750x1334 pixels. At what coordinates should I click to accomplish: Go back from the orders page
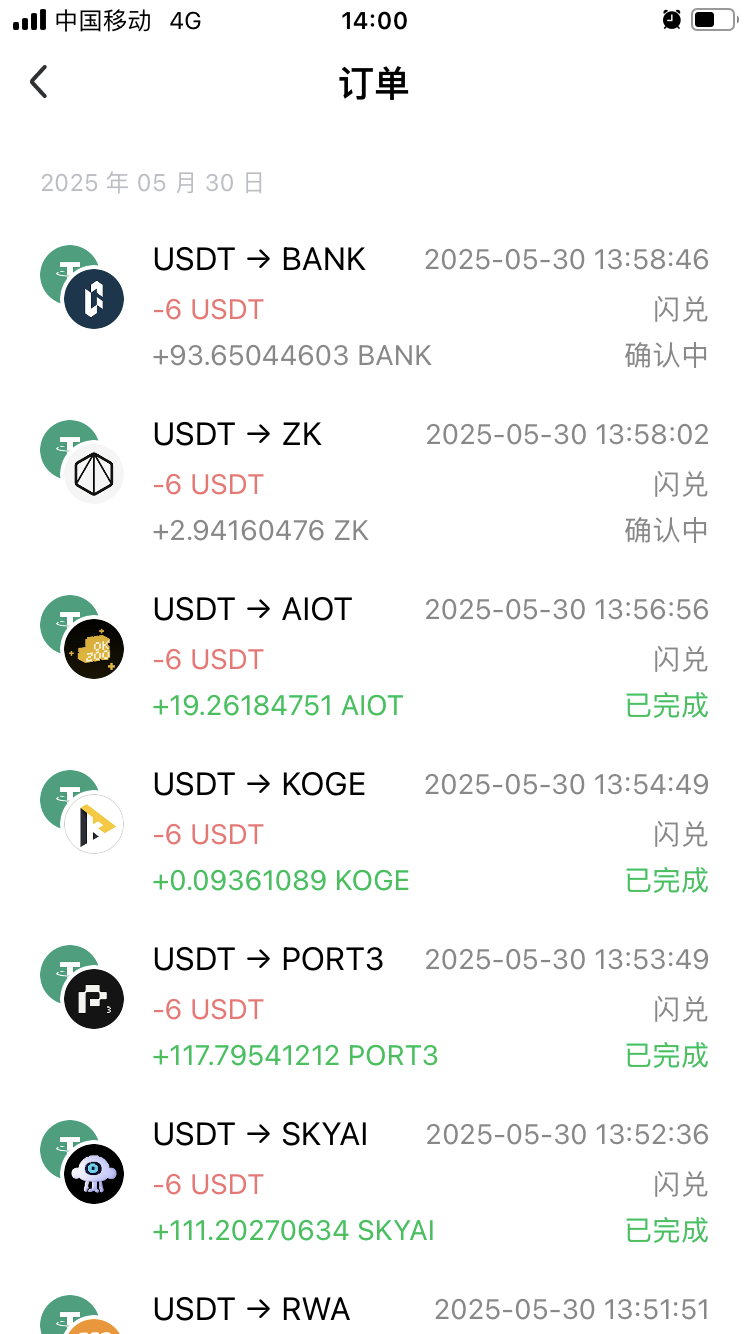39,82
